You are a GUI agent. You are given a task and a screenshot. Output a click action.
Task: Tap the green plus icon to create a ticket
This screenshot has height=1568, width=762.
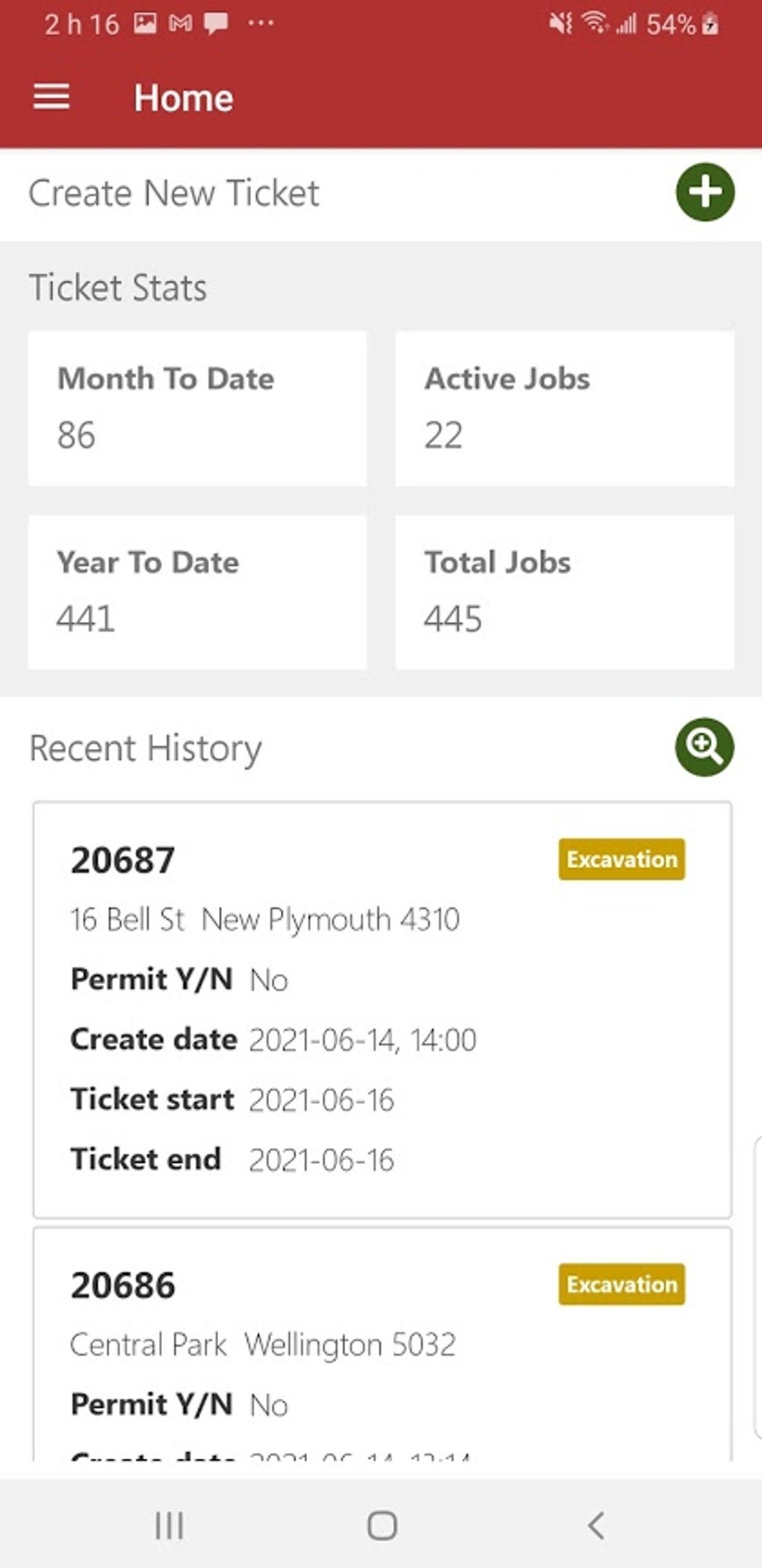704,191
